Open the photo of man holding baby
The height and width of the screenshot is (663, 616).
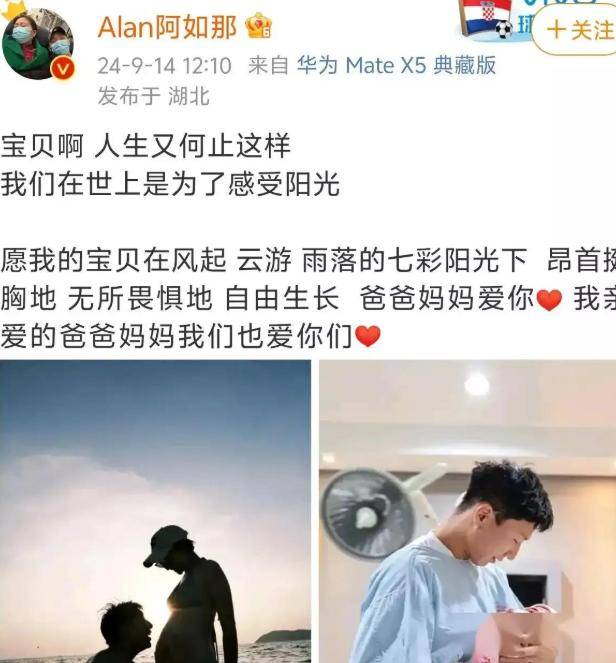pos(467,512)
